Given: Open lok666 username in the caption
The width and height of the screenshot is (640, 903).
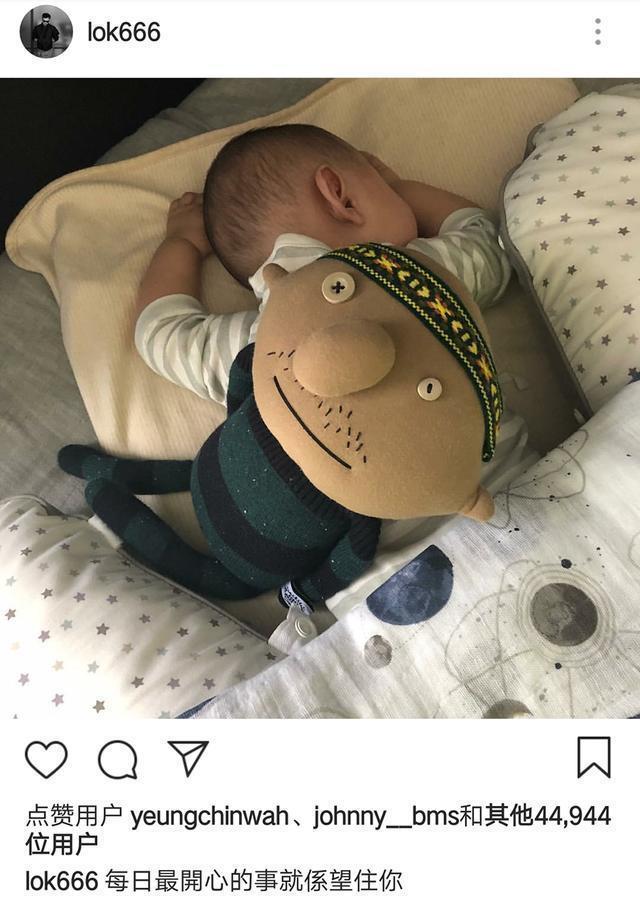Looking at the screenshot, I should click(61, 880).
